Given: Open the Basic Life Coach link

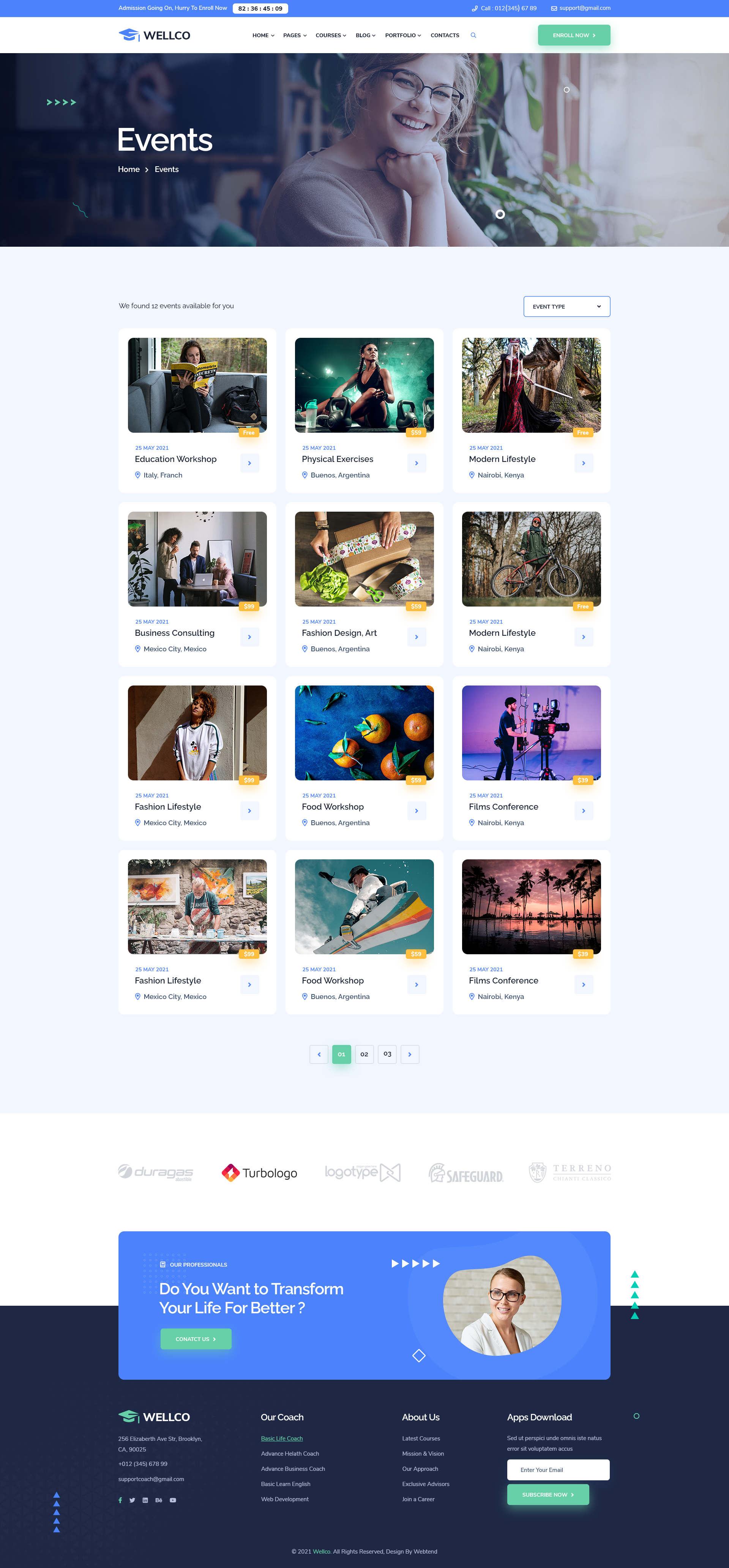Looking at the screenshot, I should click(x=281, y=1438).
